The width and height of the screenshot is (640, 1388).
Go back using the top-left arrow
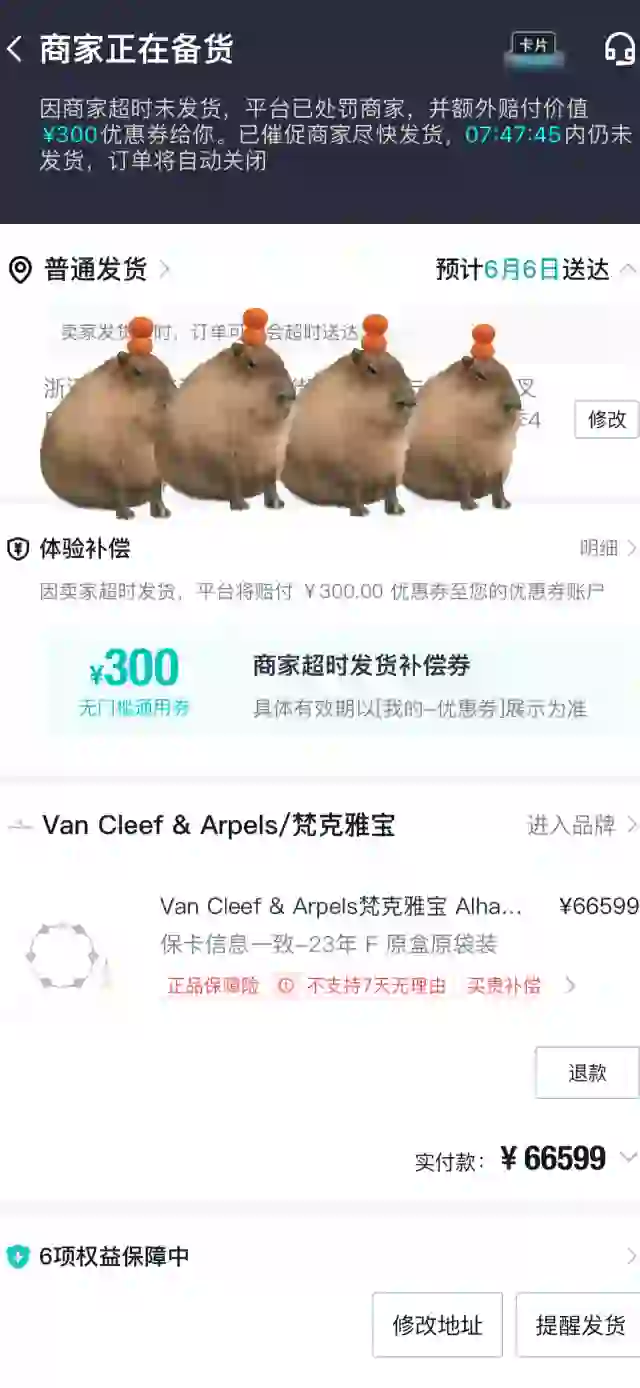pyautogui.click(x=15, y=49)
